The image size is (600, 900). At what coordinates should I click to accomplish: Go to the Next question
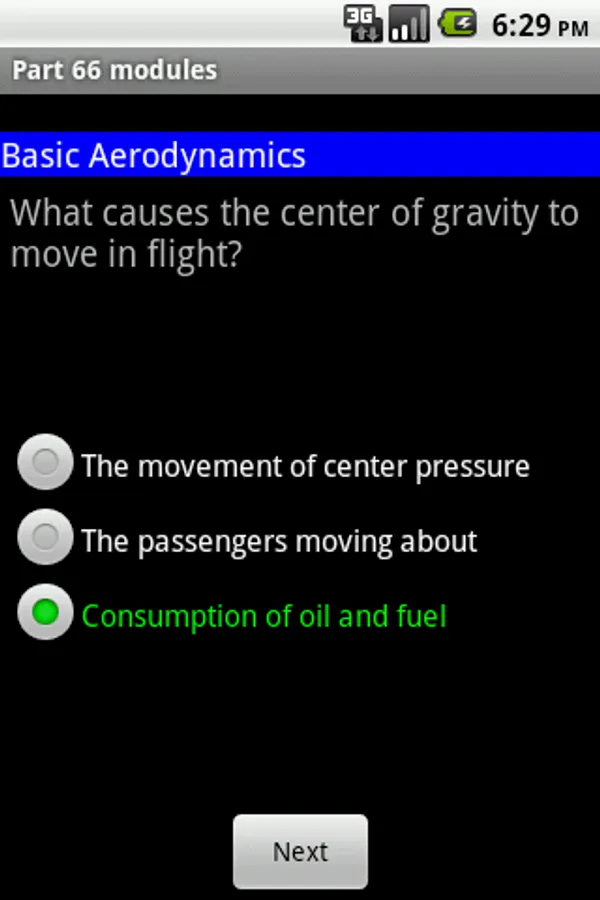[300, 851]
